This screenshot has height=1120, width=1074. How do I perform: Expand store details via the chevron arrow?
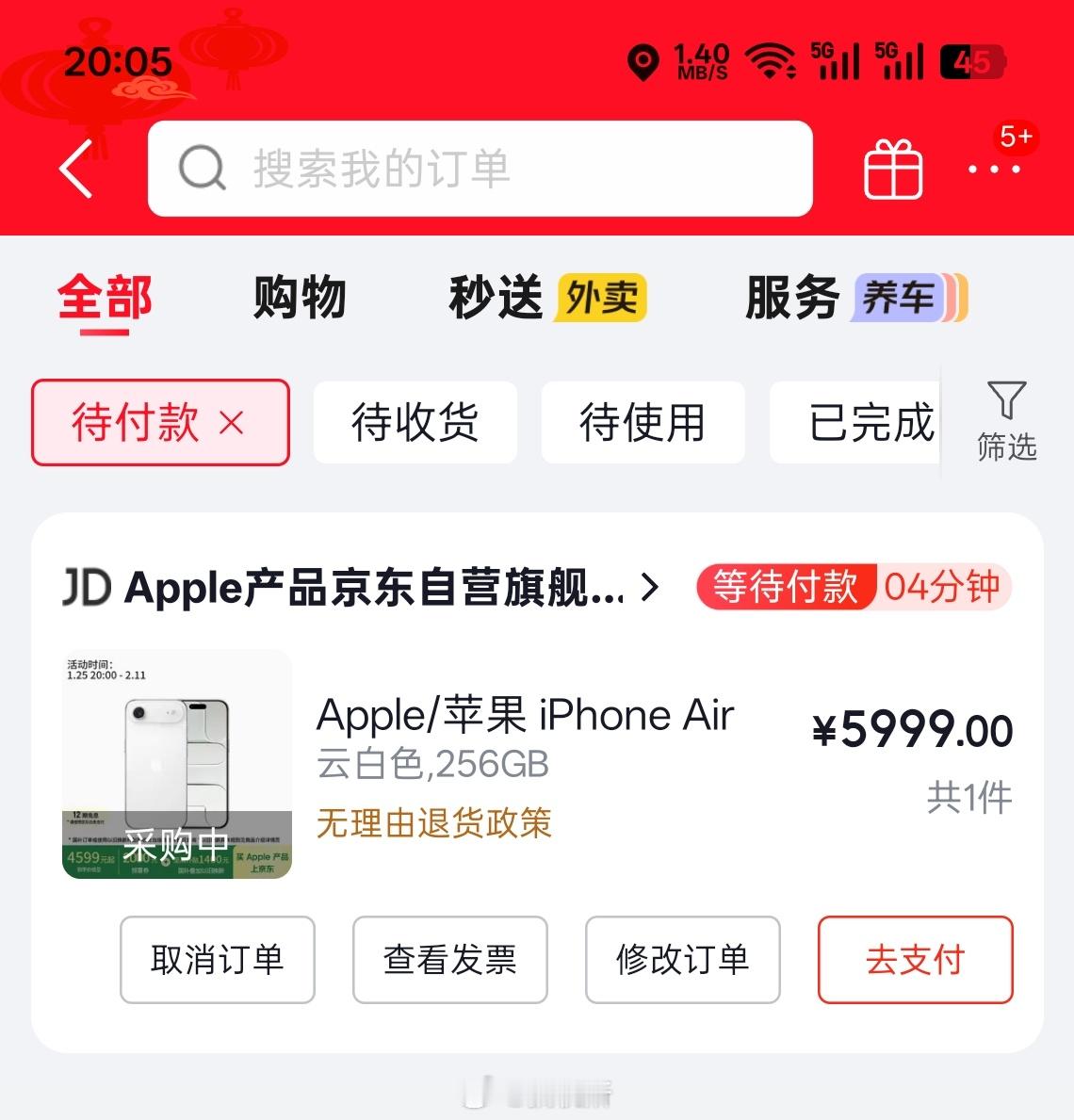tap(648, 587)
